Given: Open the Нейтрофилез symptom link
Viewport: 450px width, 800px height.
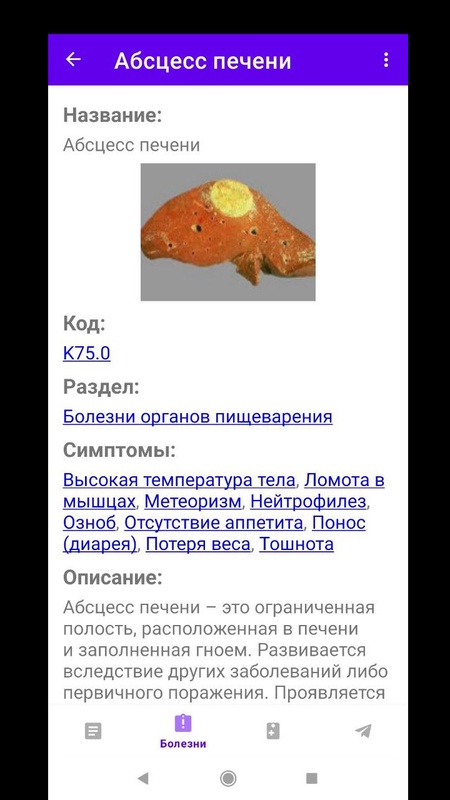Looking at the screenshot, I should [x=308, y=502].
